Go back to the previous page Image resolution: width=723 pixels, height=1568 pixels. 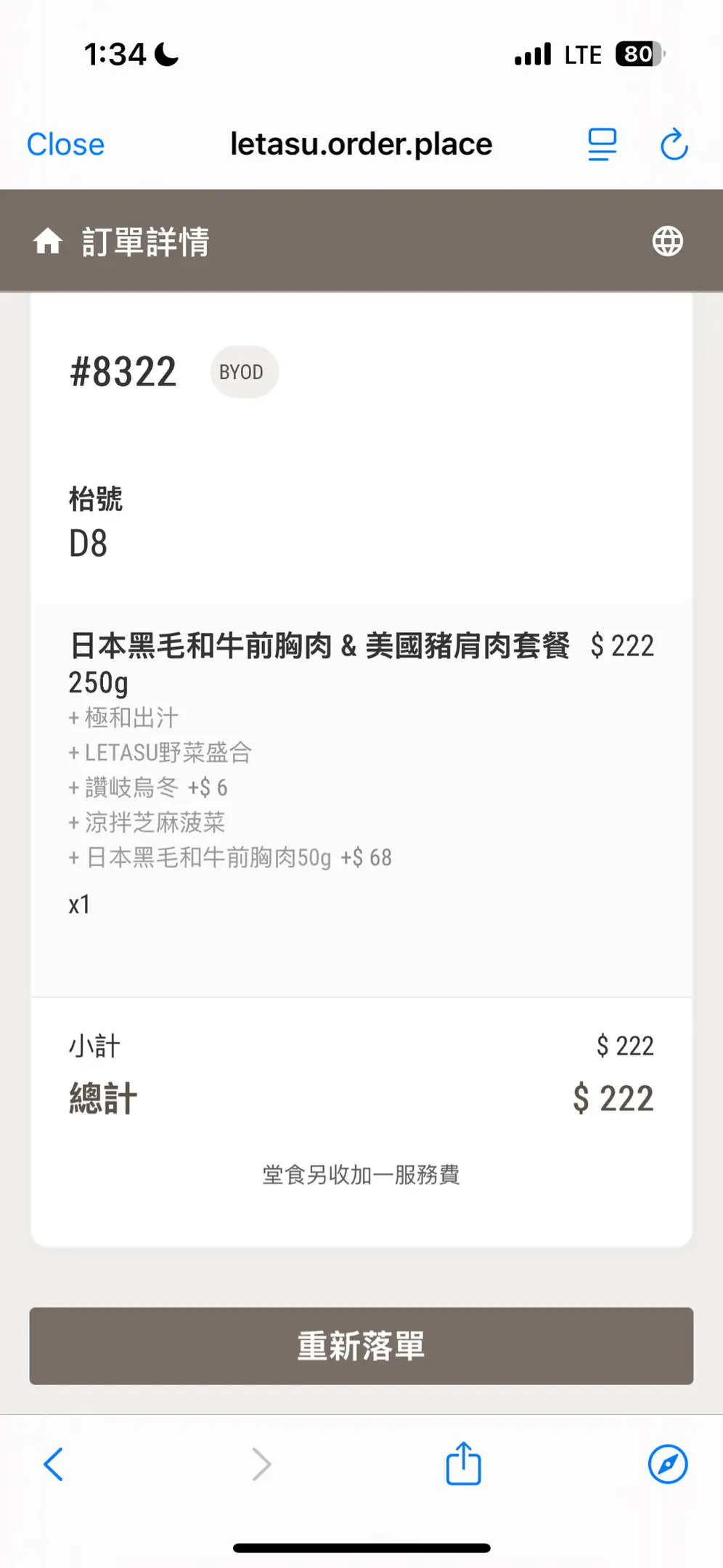pyautogui.click(x=54, y=1464)
